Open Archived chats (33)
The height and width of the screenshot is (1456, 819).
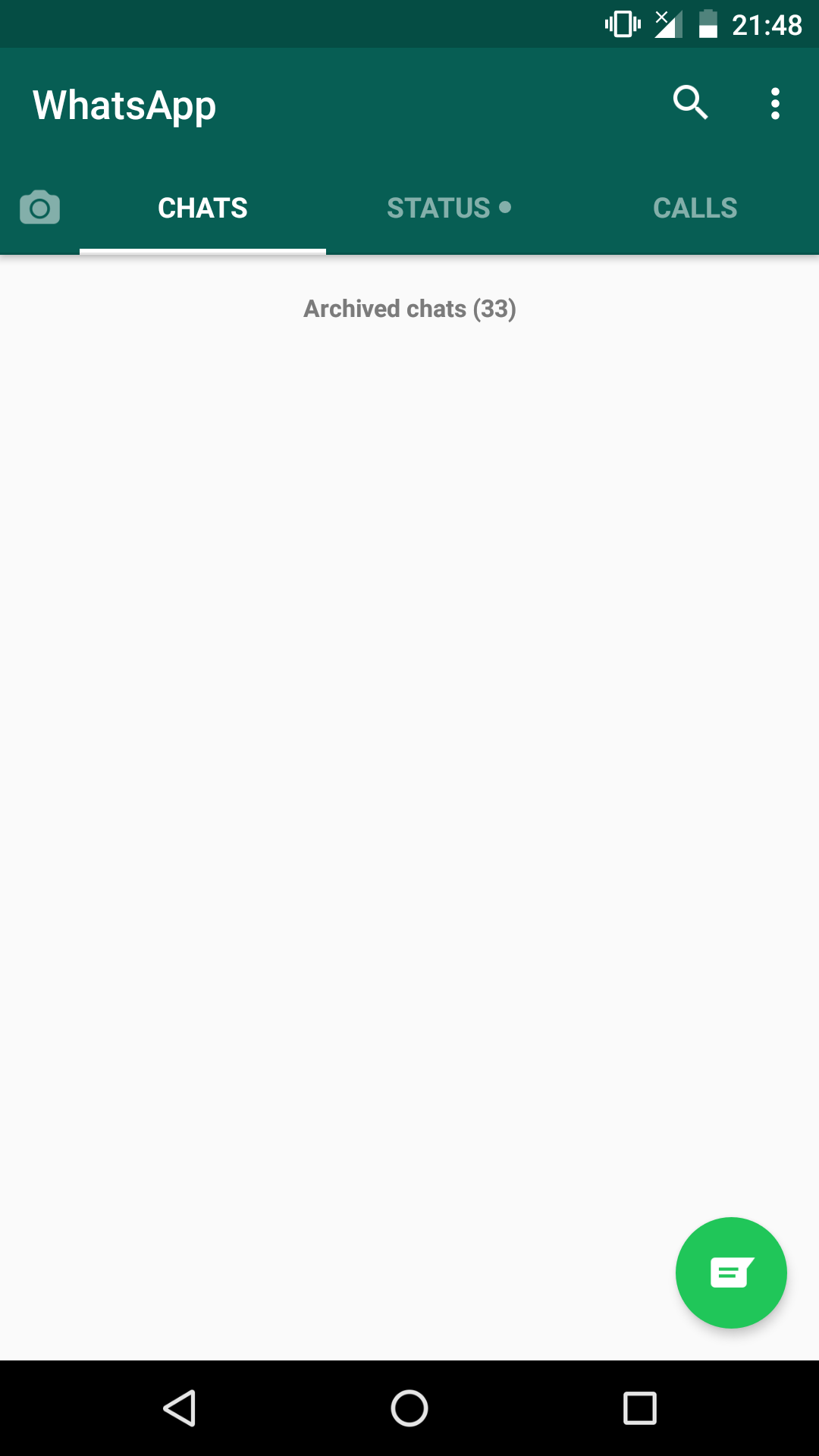tap(409, 309)
